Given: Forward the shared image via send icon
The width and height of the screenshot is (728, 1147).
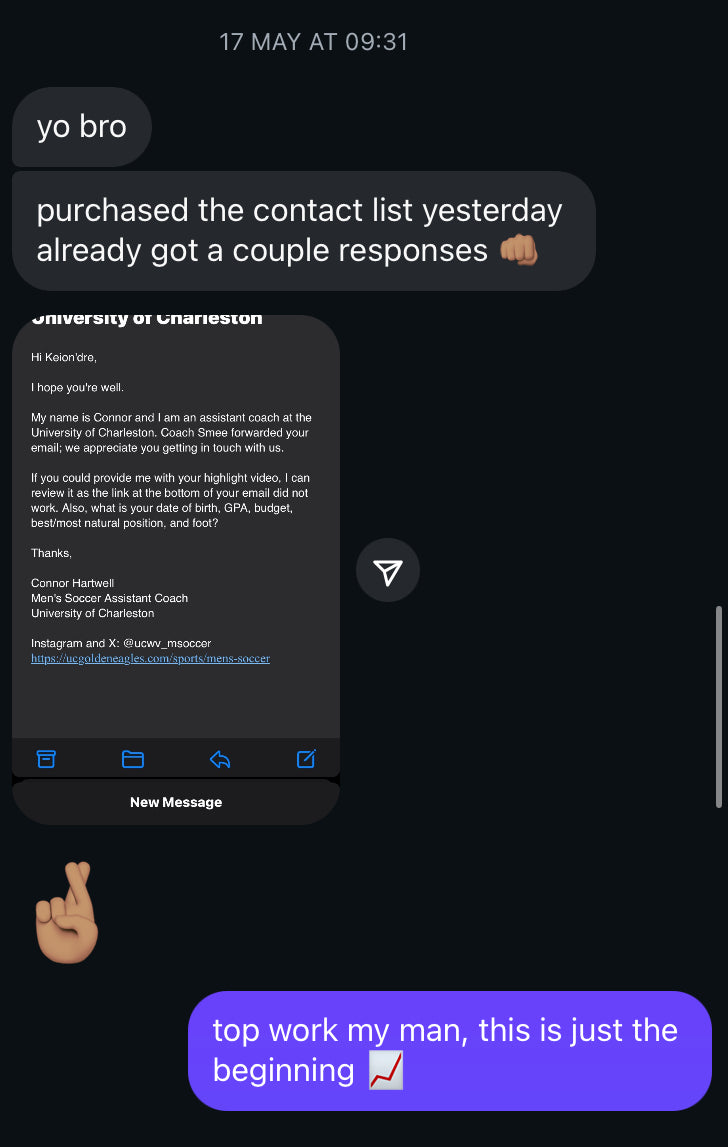Looking at the screenshot, I should (387, 571).
